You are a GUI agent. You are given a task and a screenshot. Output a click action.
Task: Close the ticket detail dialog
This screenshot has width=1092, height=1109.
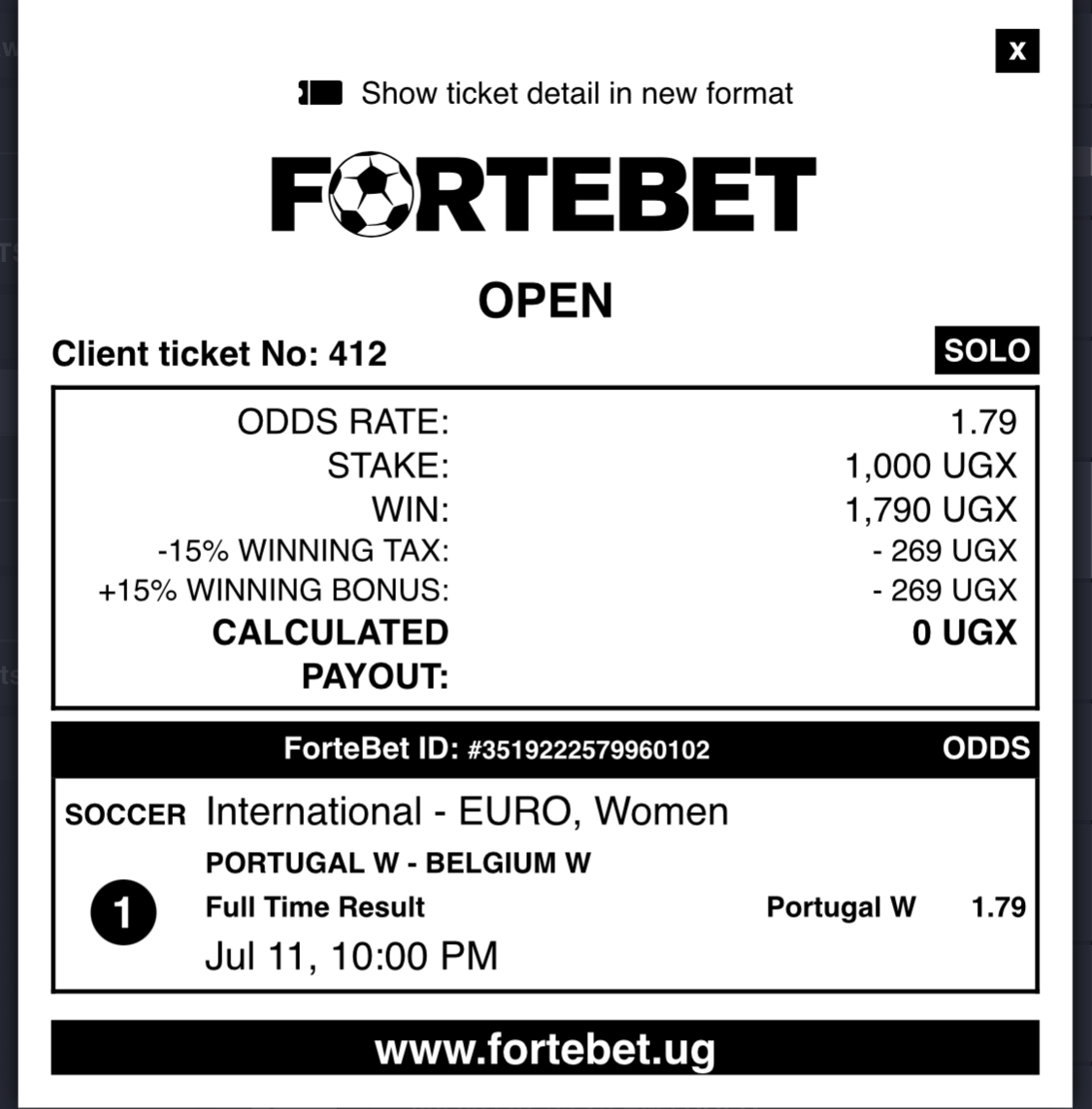pyautogui.click(x=1016, y=50)
